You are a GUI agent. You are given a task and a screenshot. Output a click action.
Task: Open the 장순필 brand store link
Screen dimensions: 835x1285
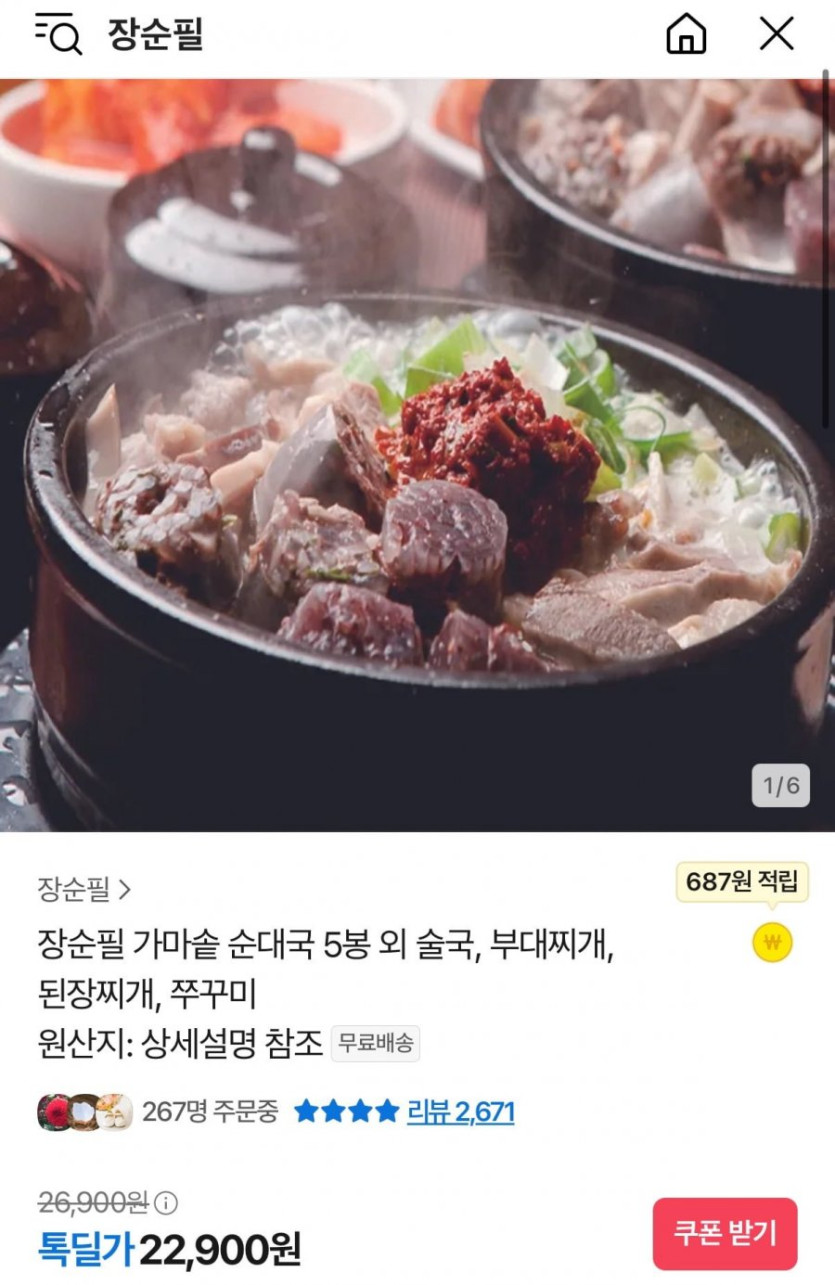84,888
